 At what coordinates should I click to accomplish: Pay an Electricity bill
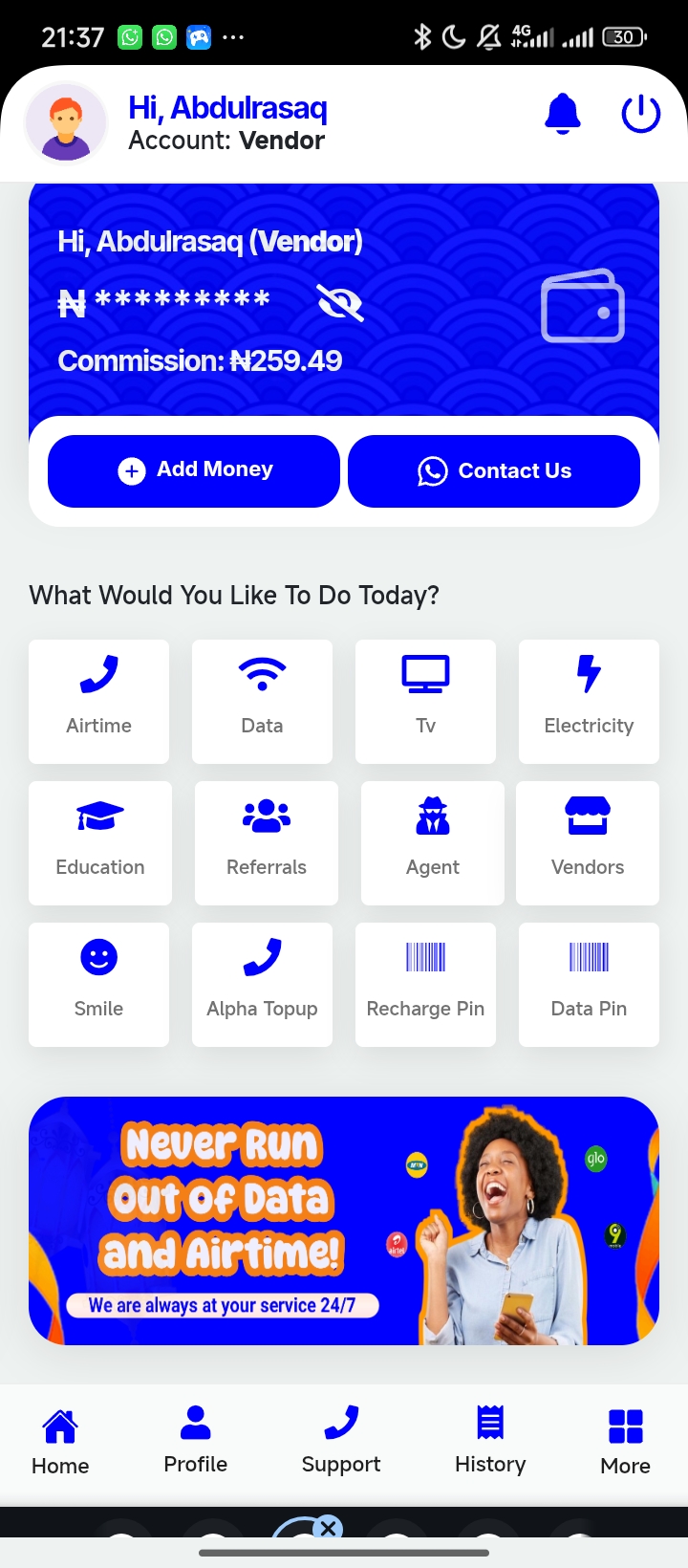coord(589,701)
